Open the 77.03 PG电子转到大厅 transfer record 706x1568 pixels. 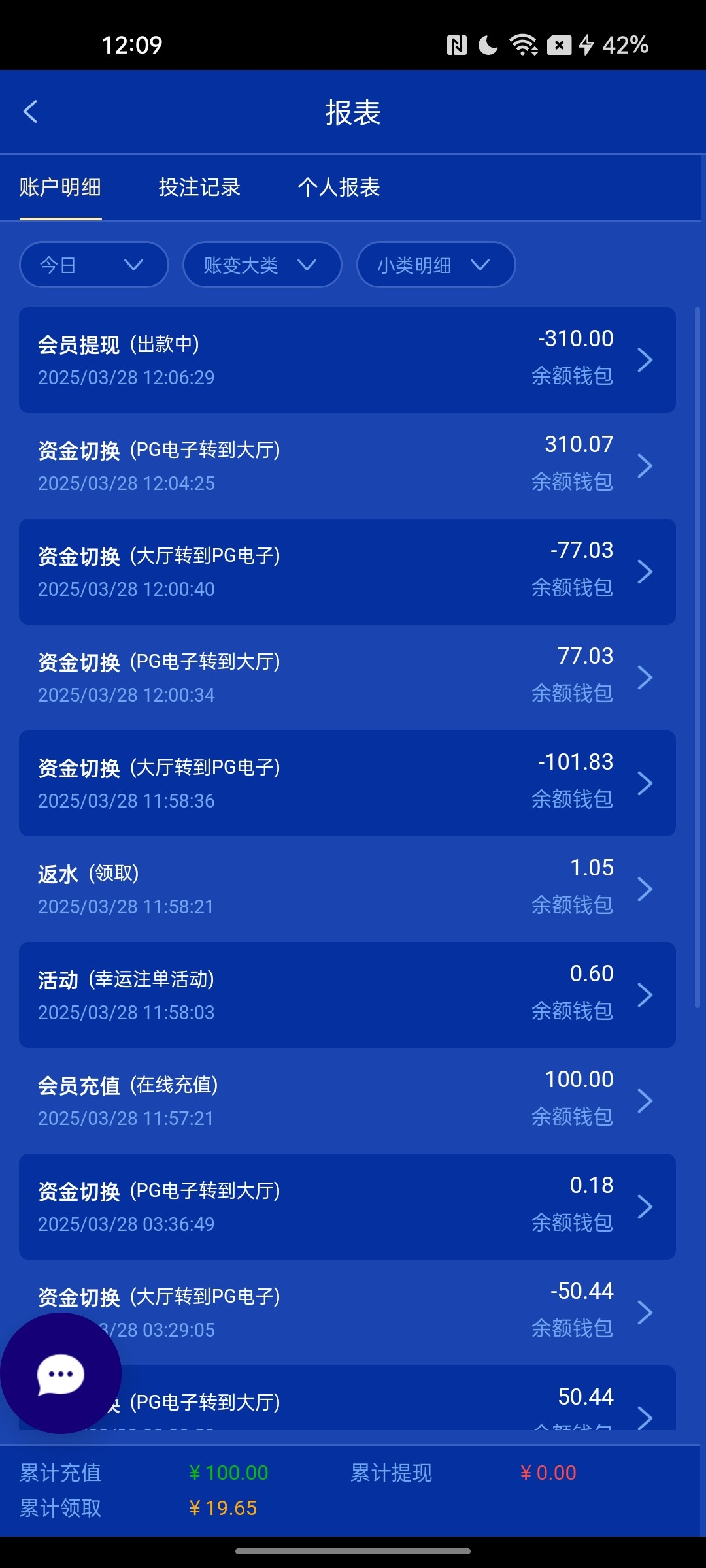coord(347,678)
